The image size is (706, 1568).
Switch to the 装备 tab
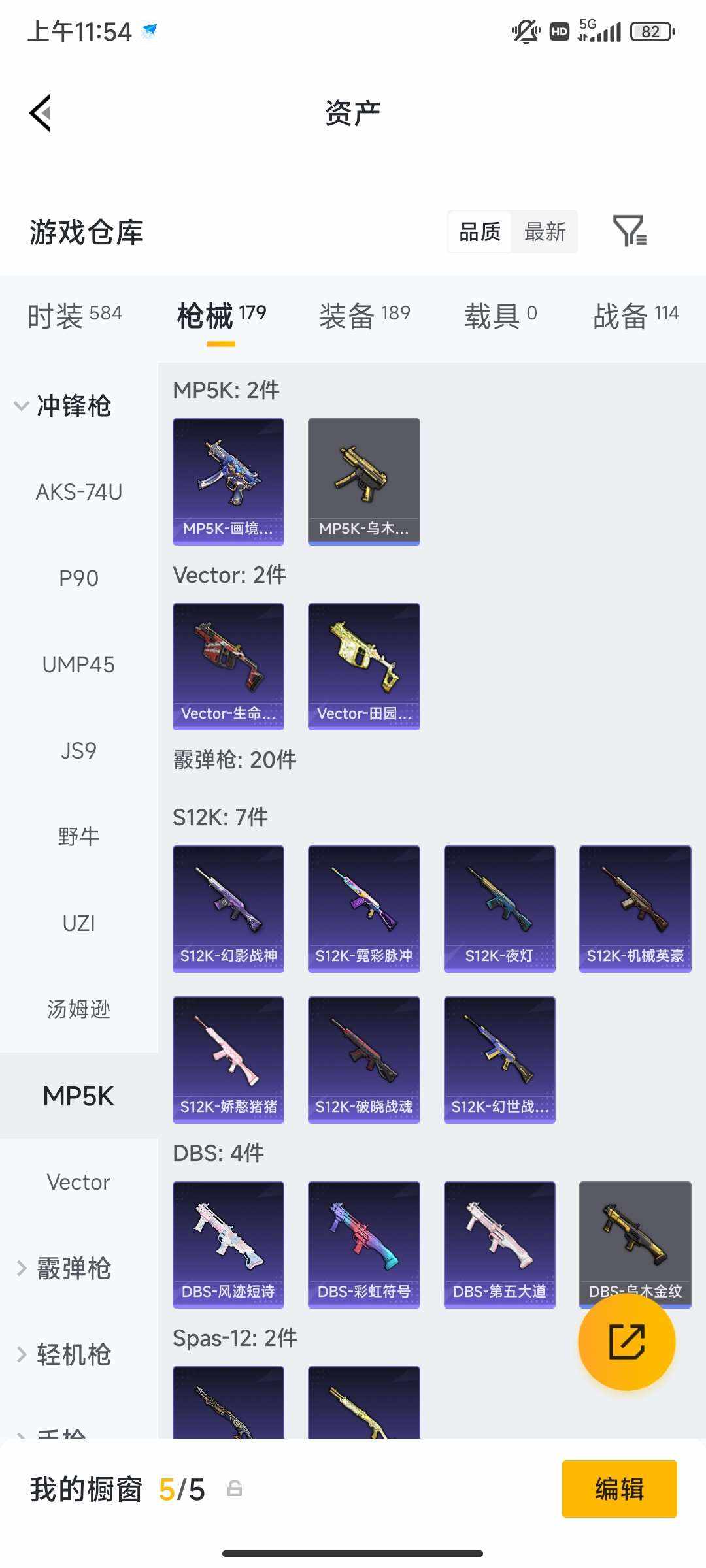point(364,316)
